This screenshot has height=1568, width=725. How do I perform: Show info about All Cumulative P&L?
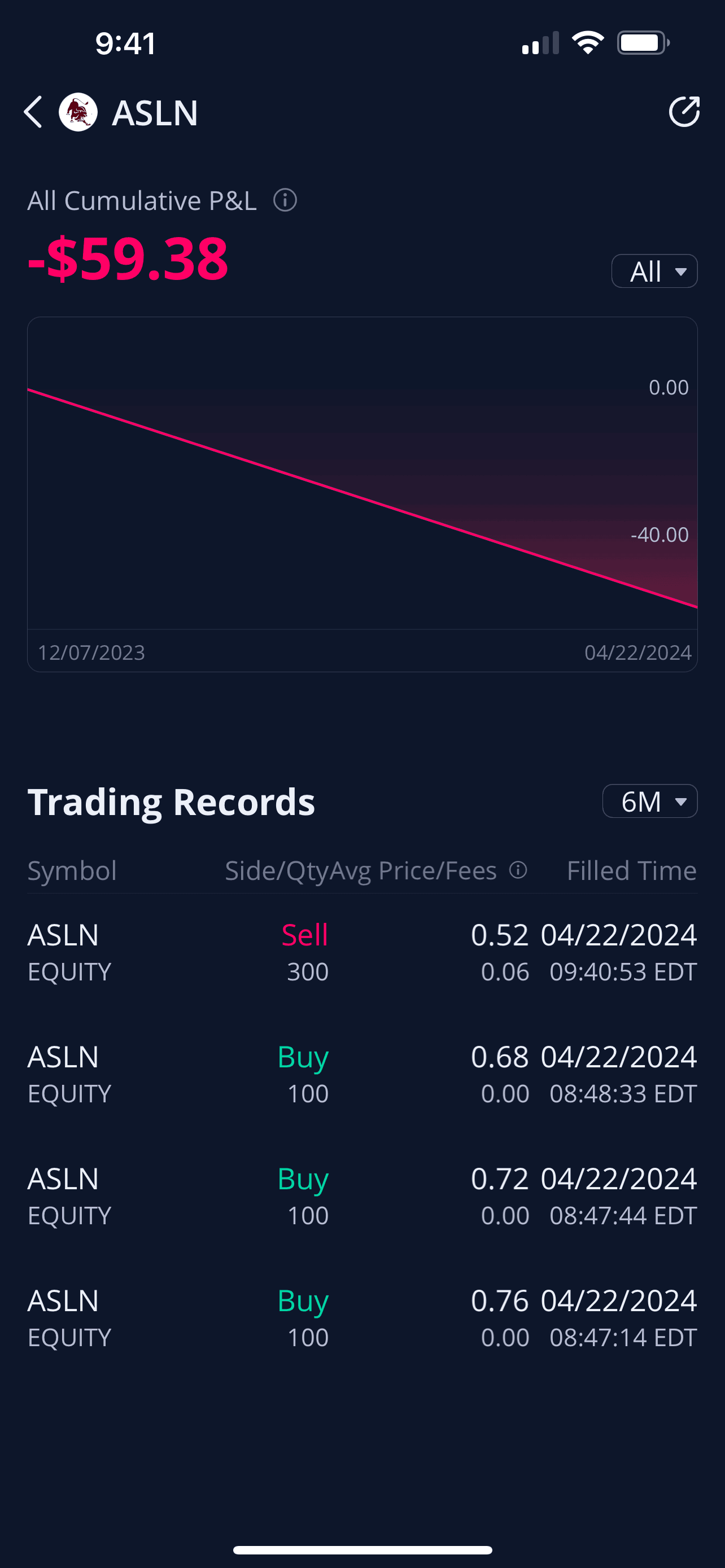(285, 200)
